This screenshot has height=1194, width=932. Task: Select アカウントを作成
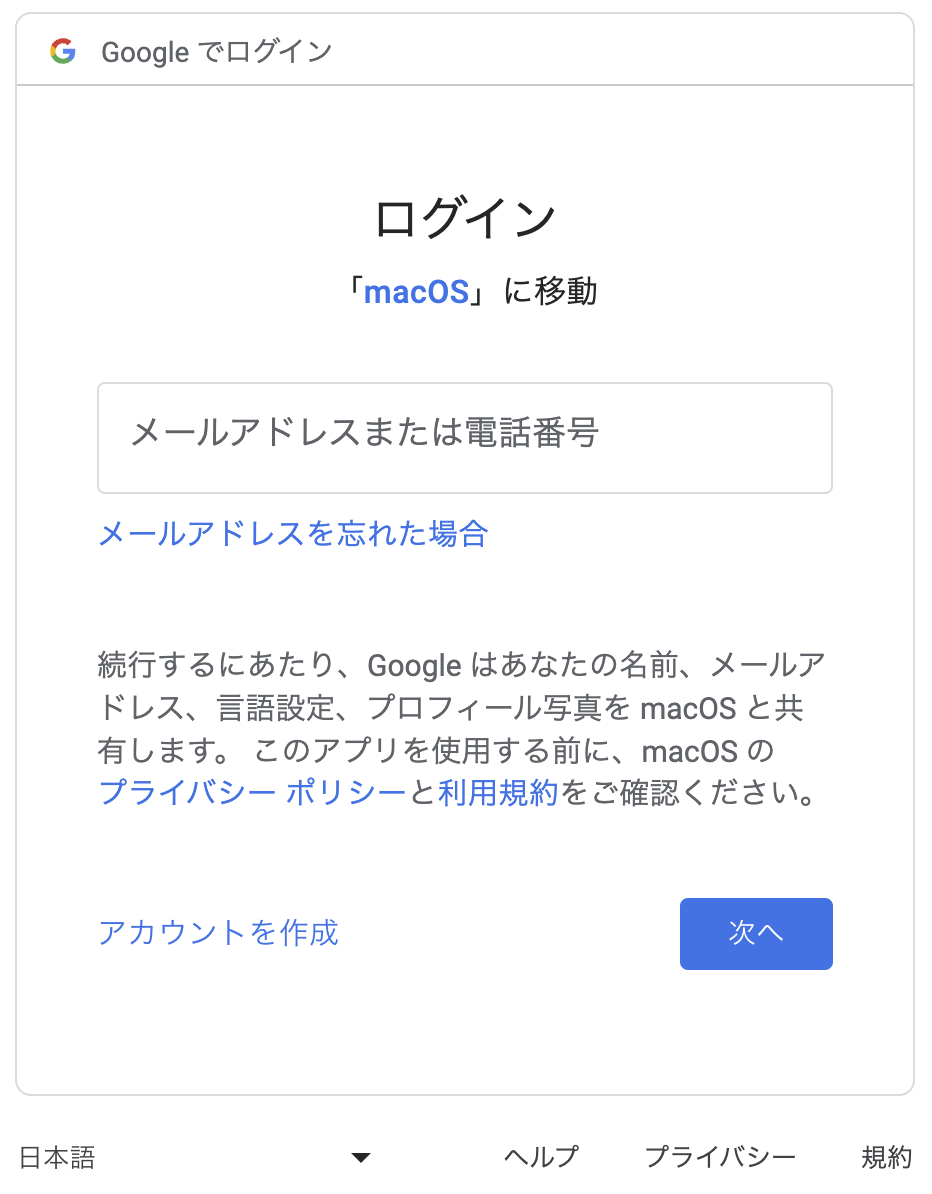coord(218,932)
